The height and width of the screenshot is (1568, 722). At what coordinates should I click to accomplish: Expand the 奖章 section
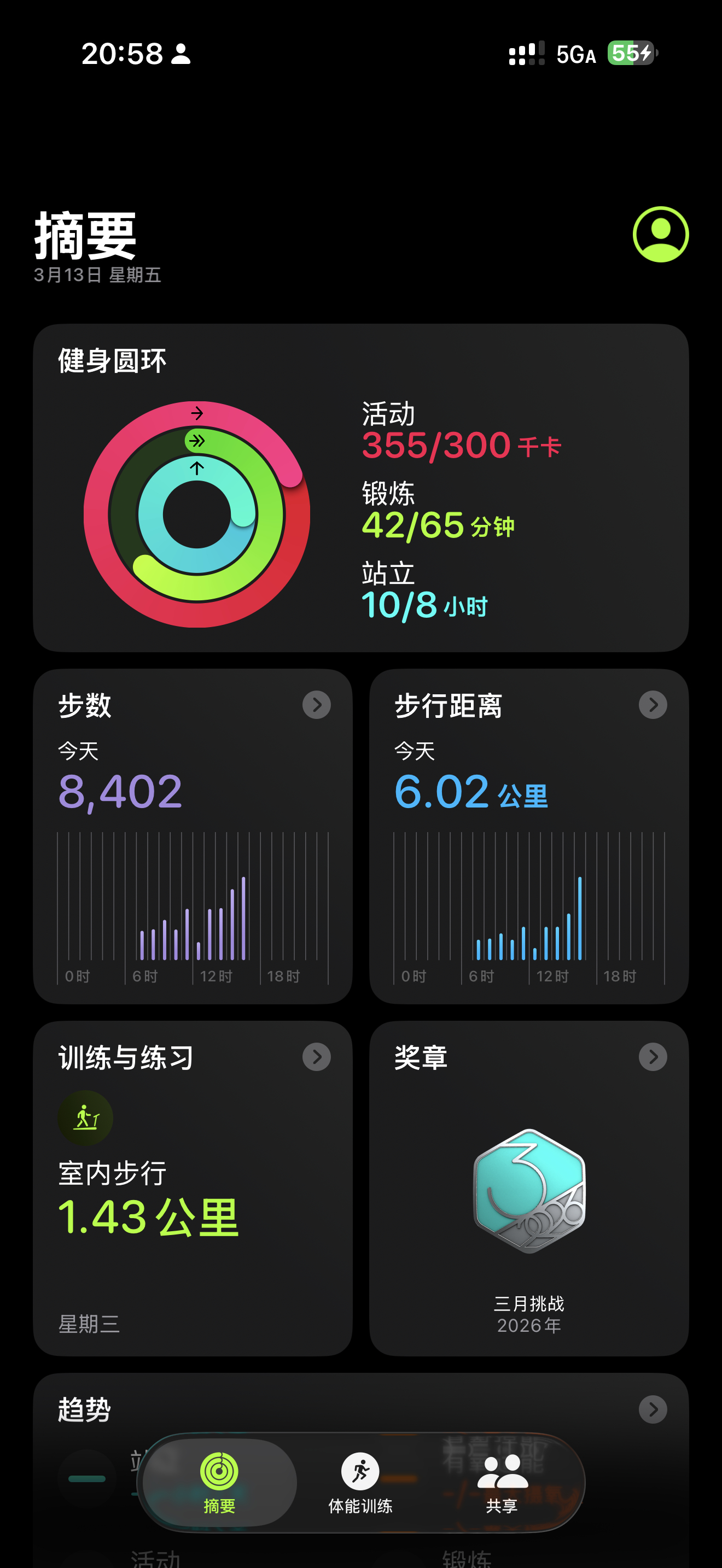click(652, 1057)
